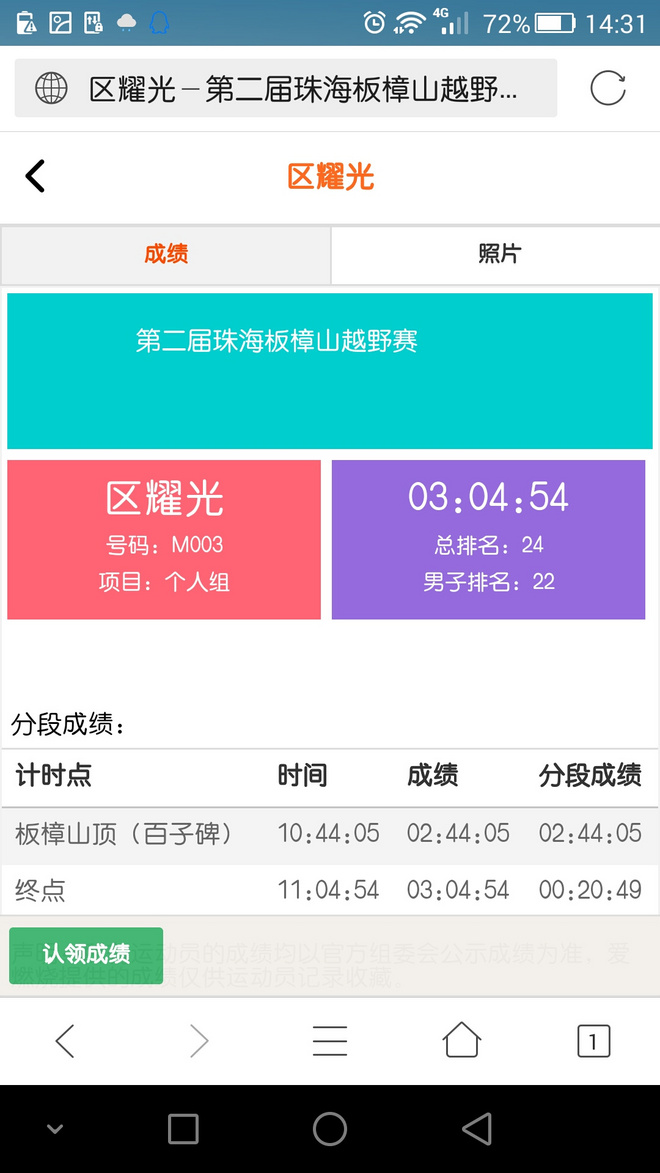Navigate back in the browser toolbar

click(x=65, y=1041)
